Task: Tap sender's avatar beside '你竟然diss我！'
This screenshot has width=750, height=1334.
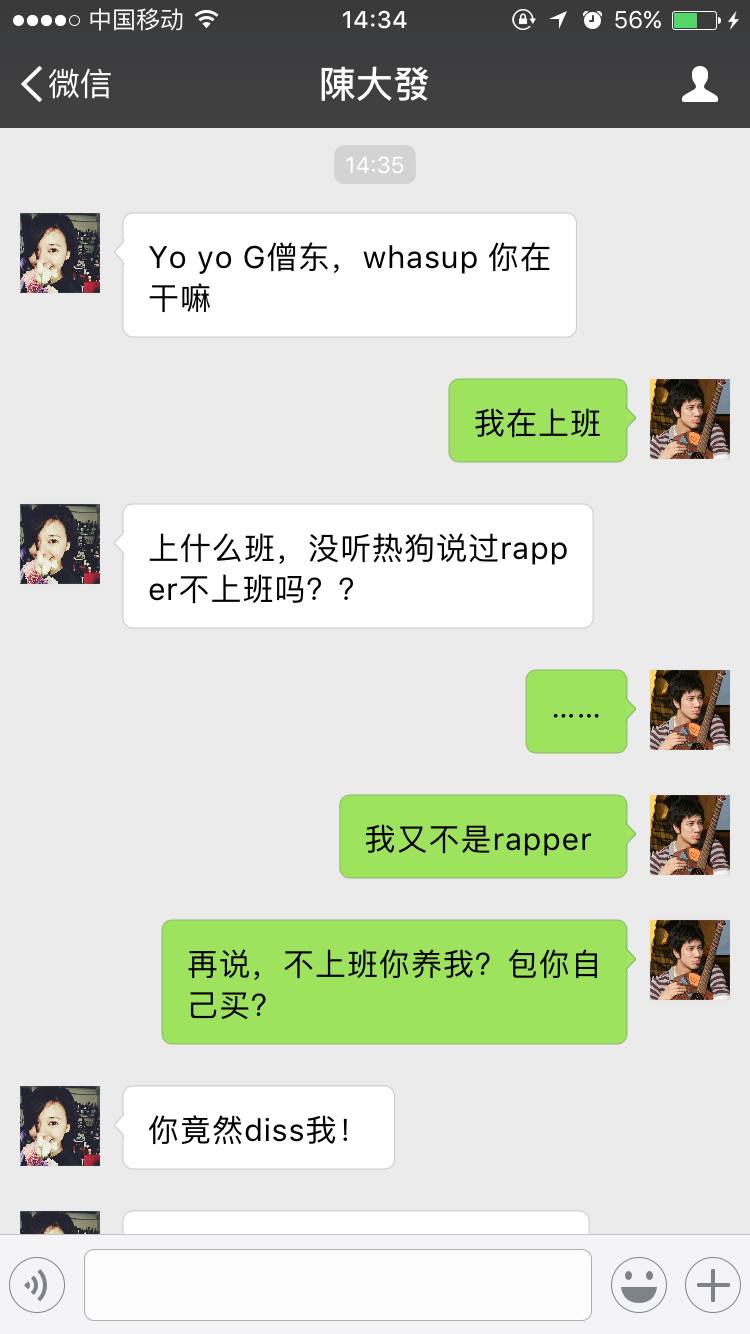Action: coord(60,1126)
